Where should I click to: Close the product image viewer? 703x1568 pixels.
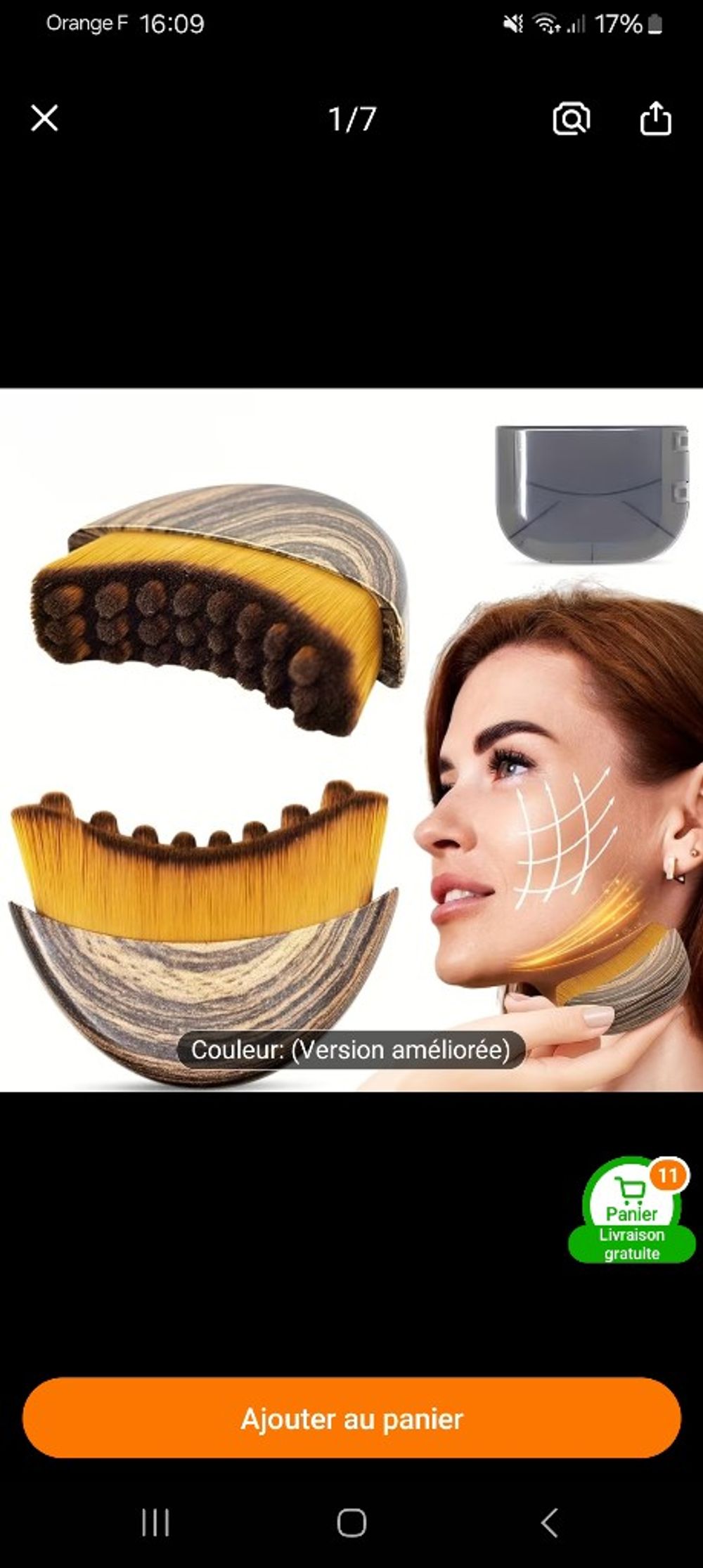click(44, 118)
